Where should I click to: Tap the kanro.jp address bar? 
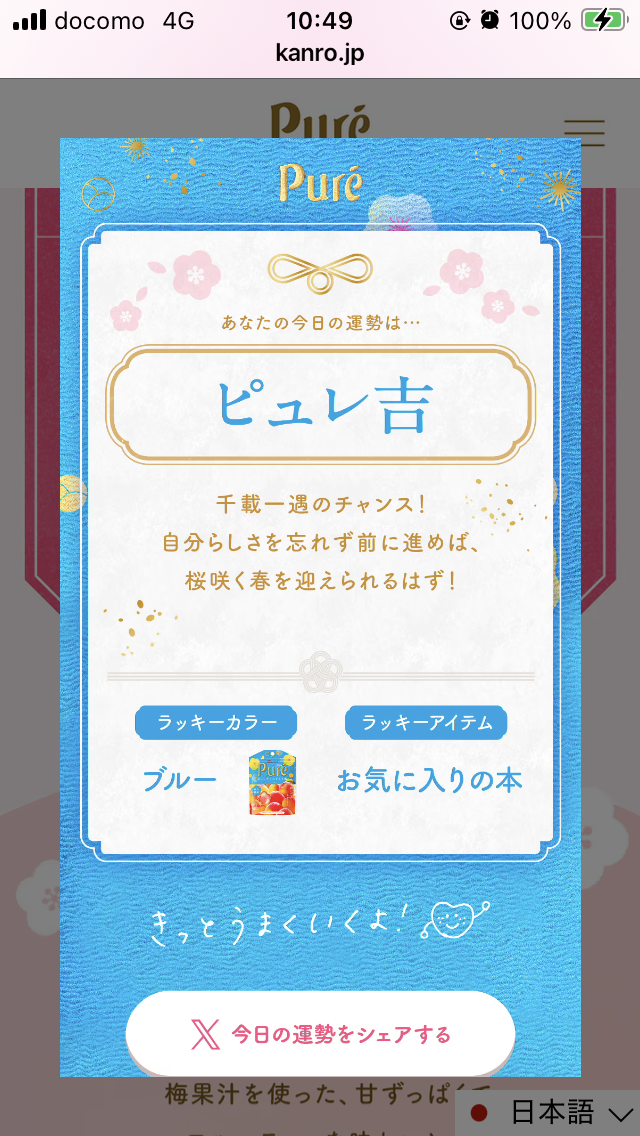pyautogui.click(x=320, y=53)
